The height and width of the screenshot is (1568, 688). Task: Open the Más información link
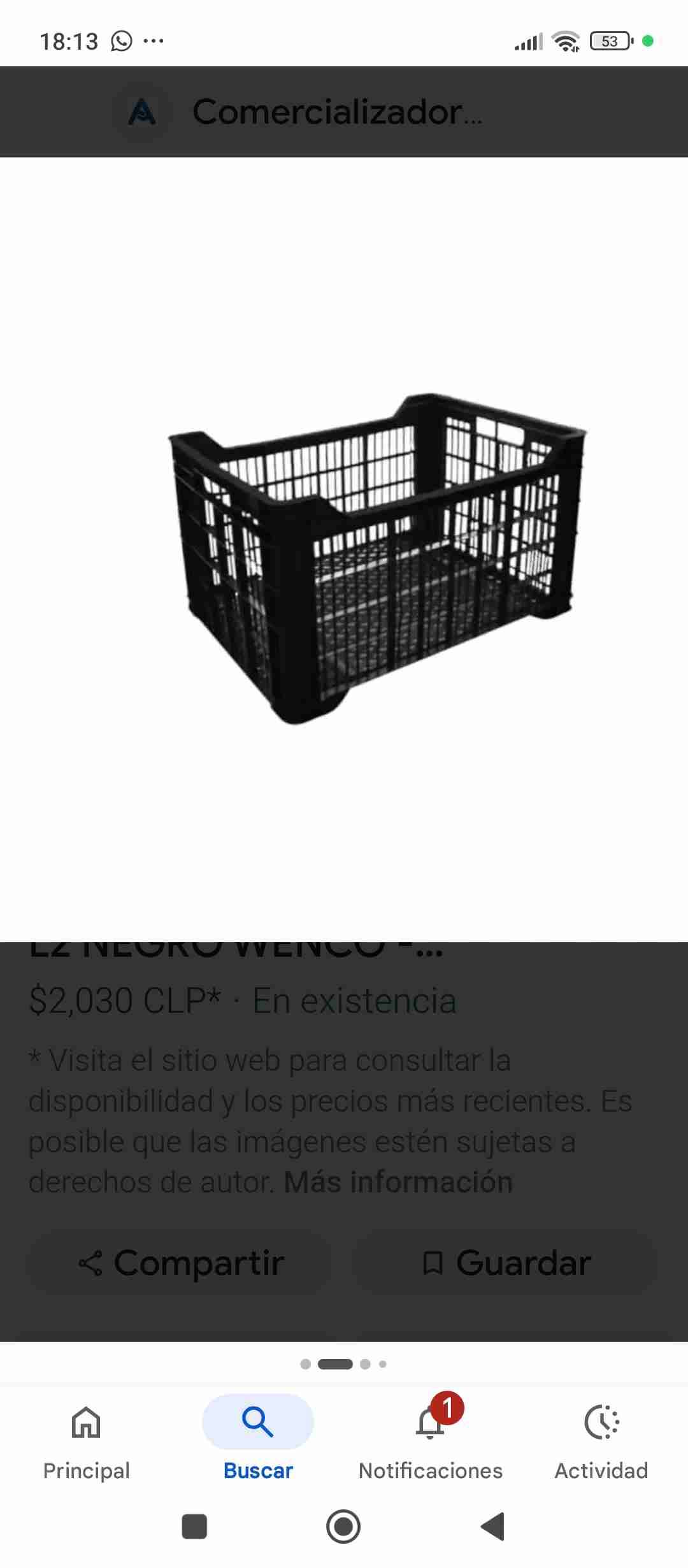(x=399, y=1182)
